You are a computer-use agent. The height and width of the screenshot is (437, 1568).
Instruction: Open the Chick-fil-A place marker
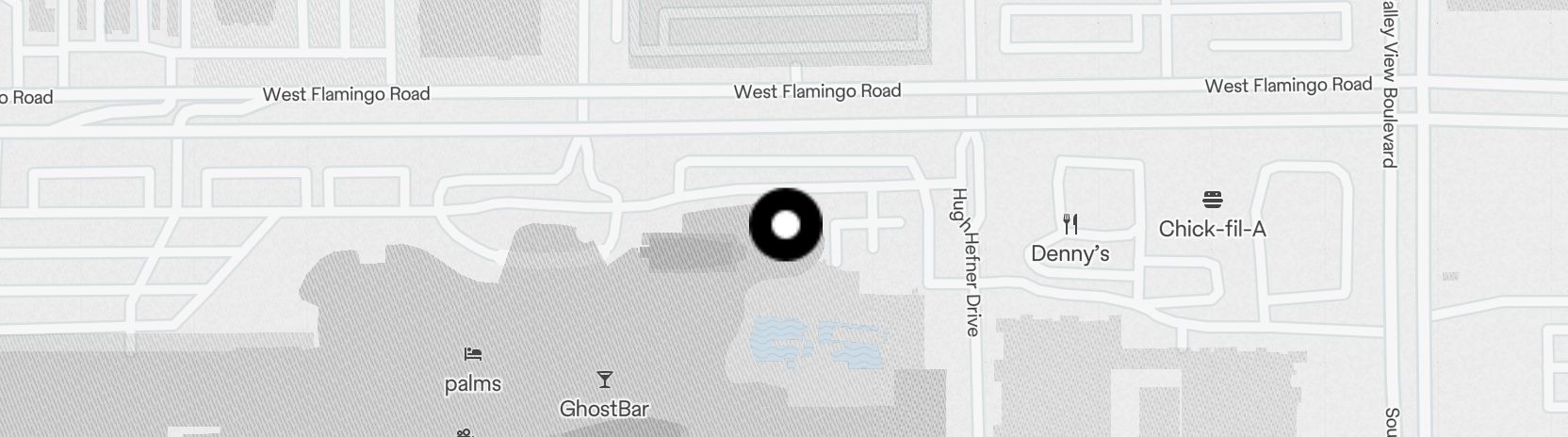tap(1213, 200)
